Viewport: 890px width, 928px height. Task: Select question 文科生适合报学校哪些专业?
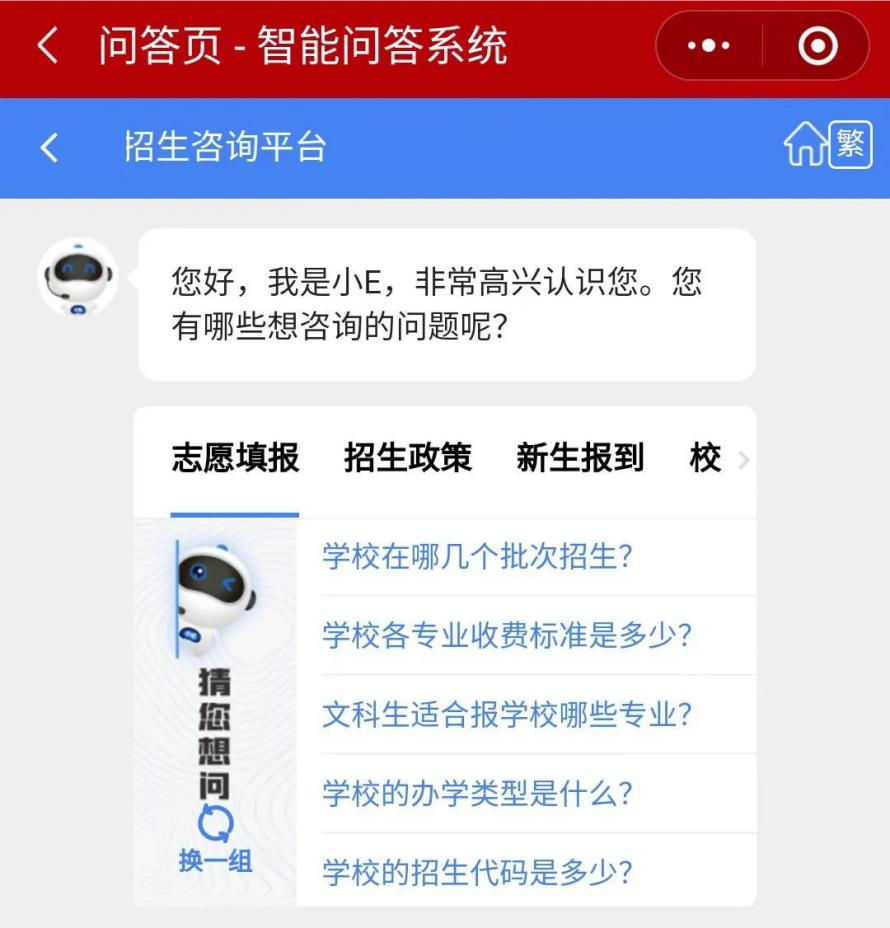click(x=507, y=715)
